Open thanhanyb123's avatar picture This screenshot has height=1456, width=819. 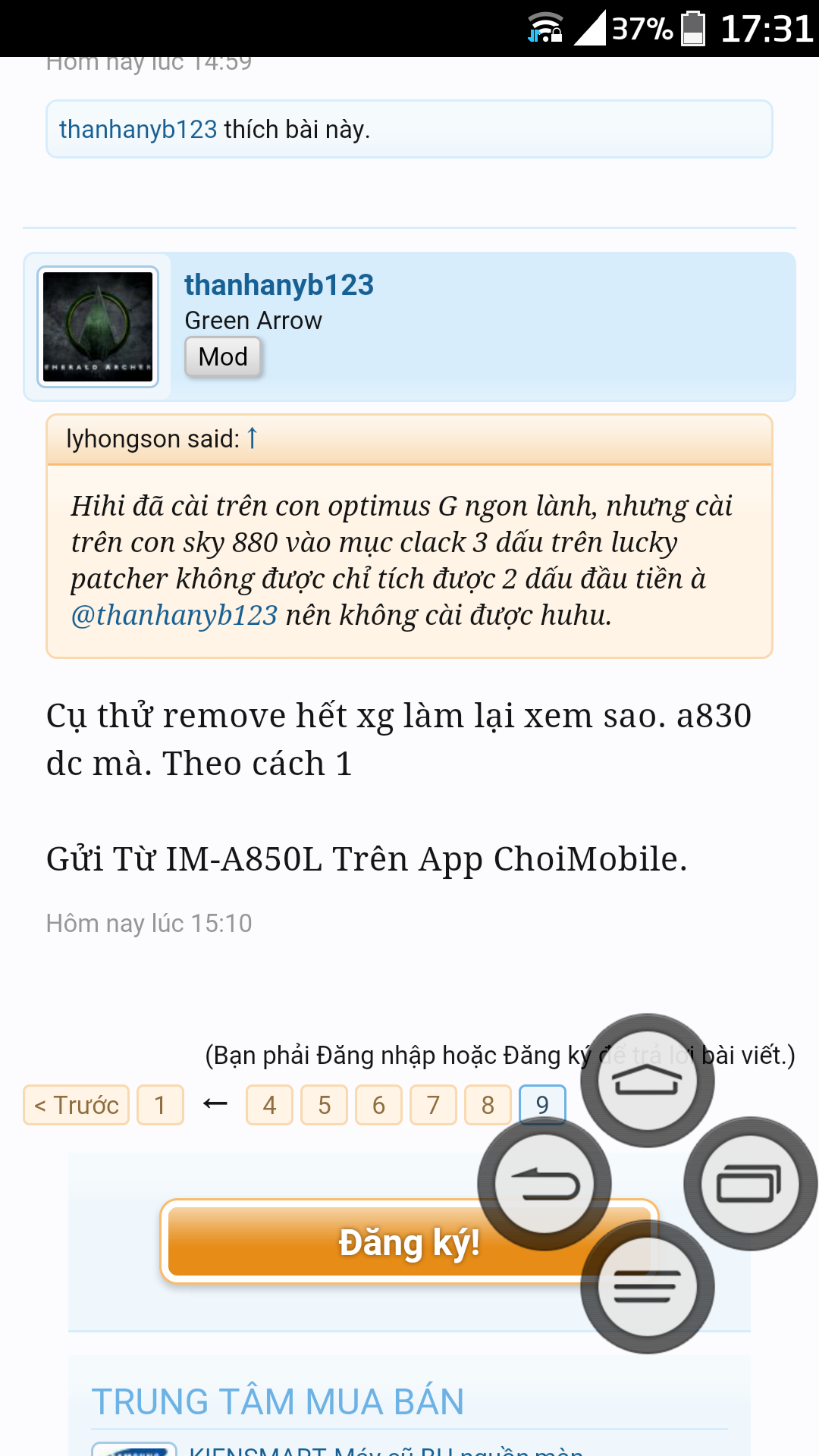98,327
